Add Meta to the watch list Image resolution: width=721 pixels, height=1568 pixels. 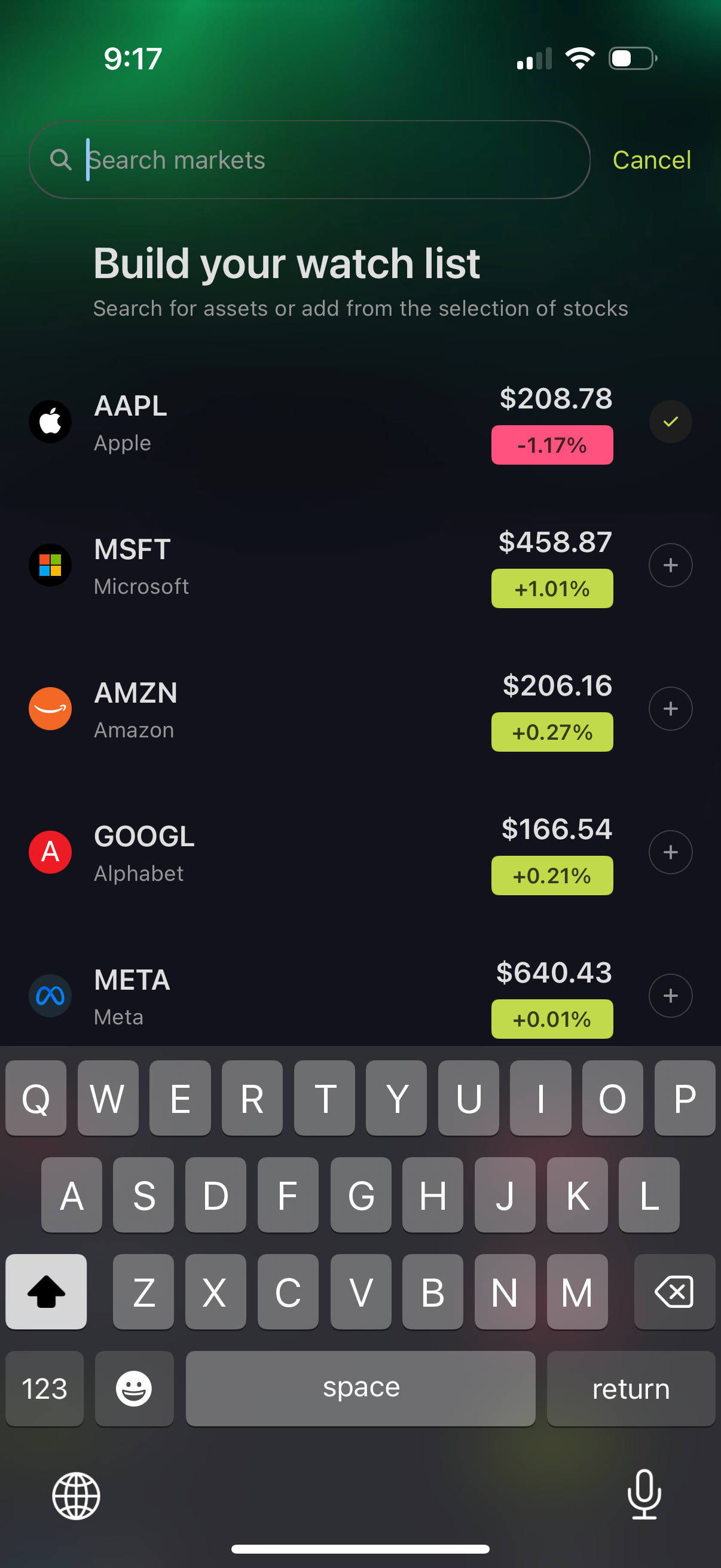(x=670, y=995)
